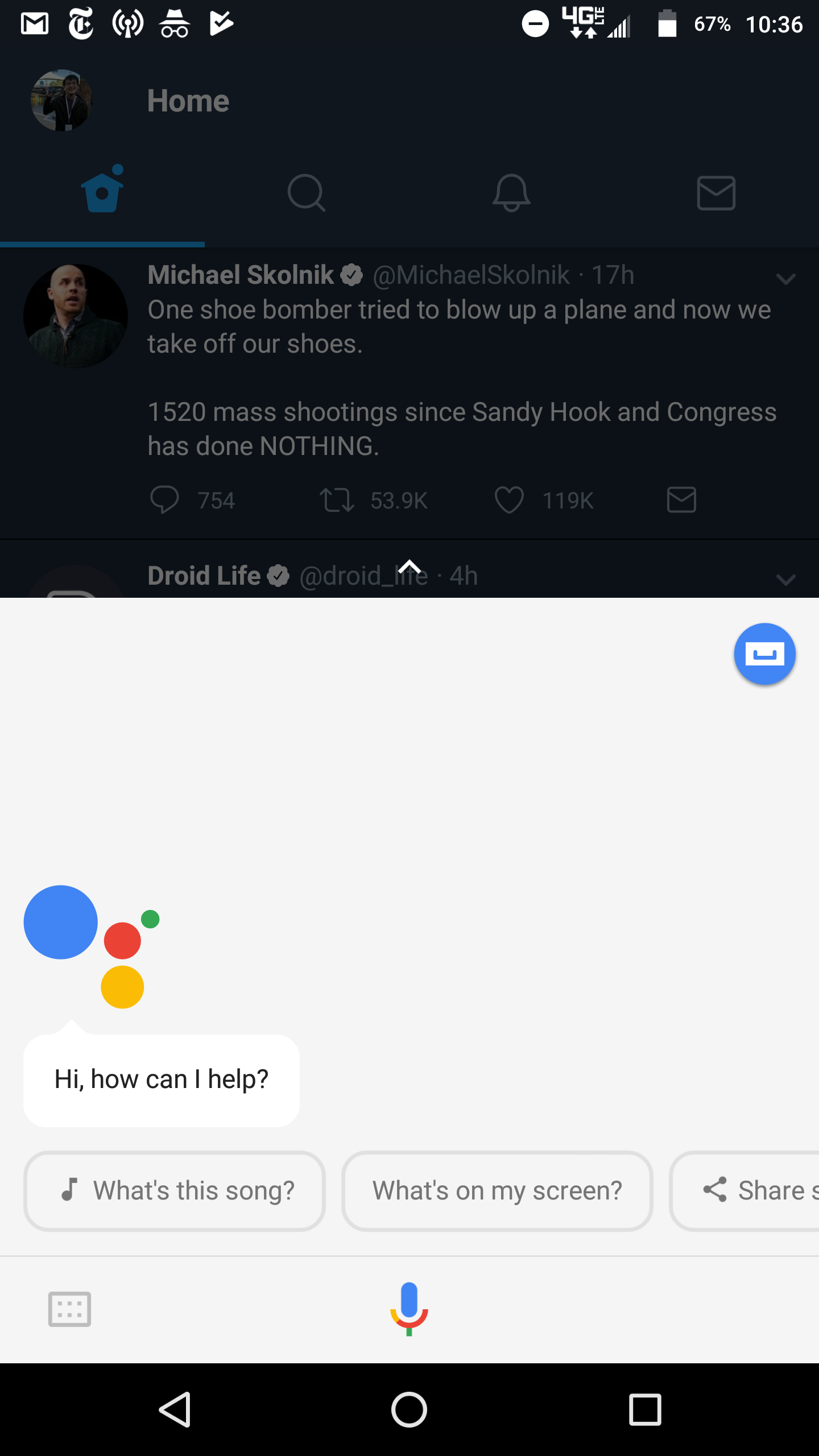Tap the blue screenshot button in Assistant
Image resolution: width=819 pixels, height=1456 pixels.
point(765,653)
